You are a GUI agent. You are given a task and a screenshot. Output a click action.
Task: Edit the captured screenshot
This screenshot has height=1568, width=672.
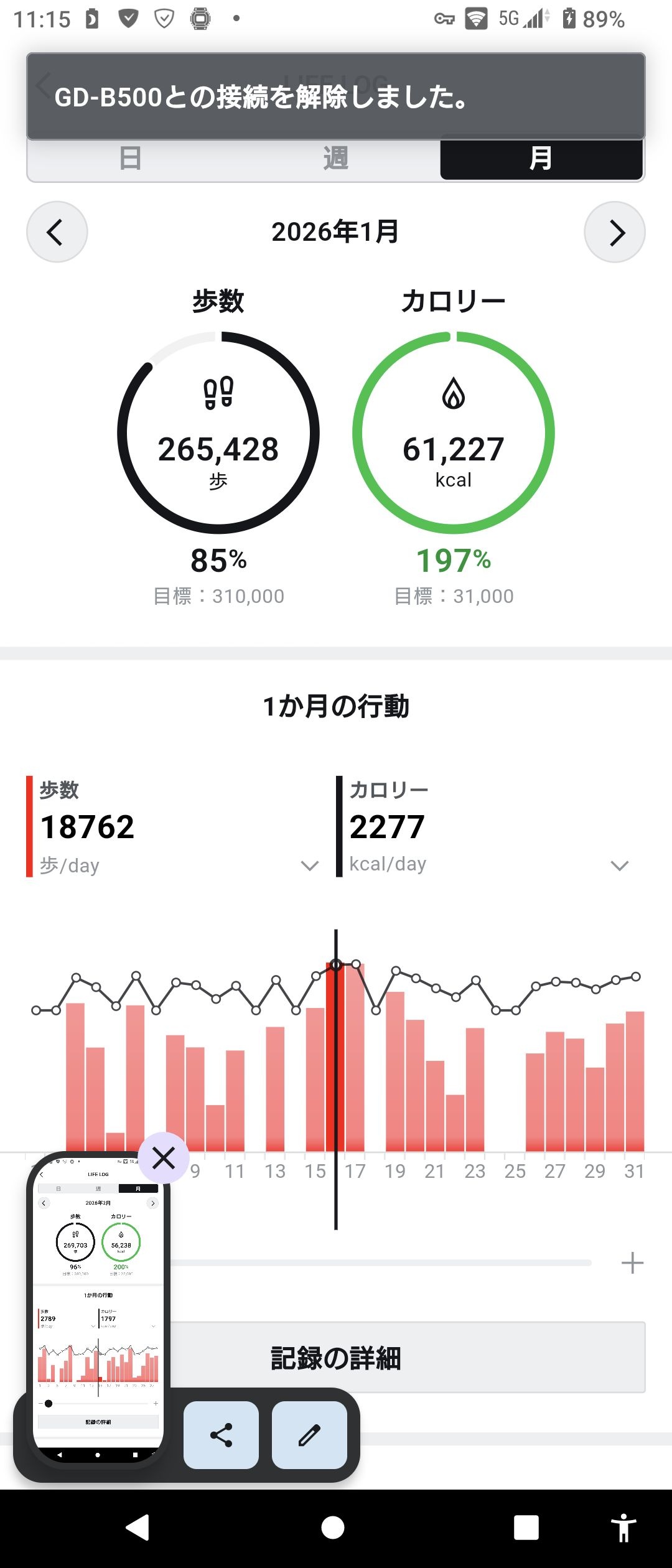[309, 1435]
